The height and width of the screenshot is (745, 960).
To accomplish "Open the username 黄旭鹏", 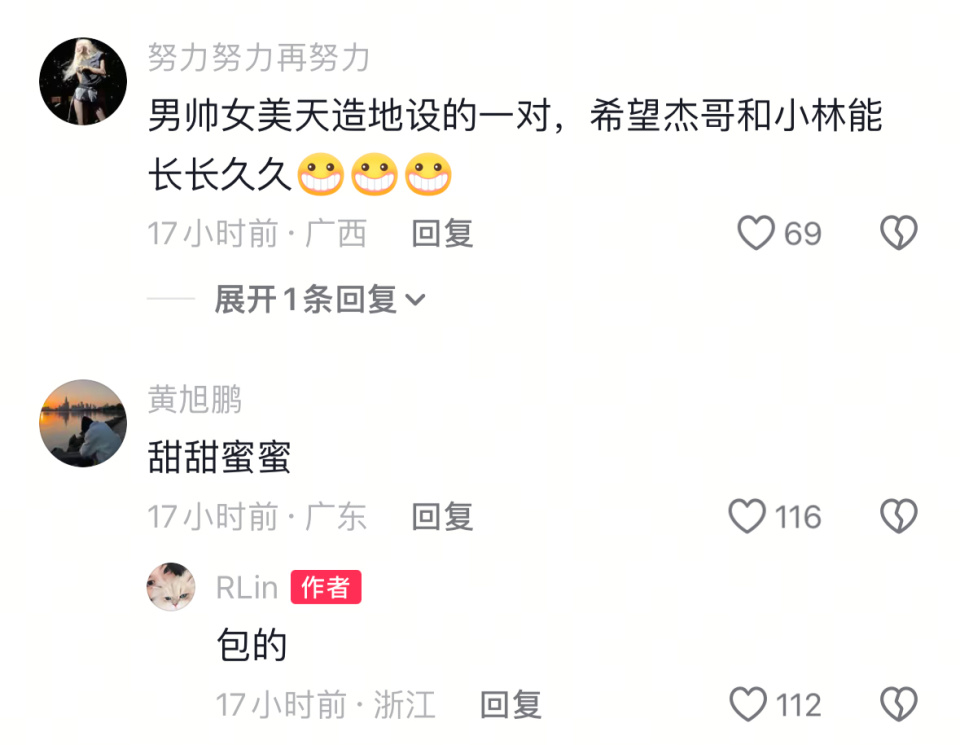I will pos(195,400).
